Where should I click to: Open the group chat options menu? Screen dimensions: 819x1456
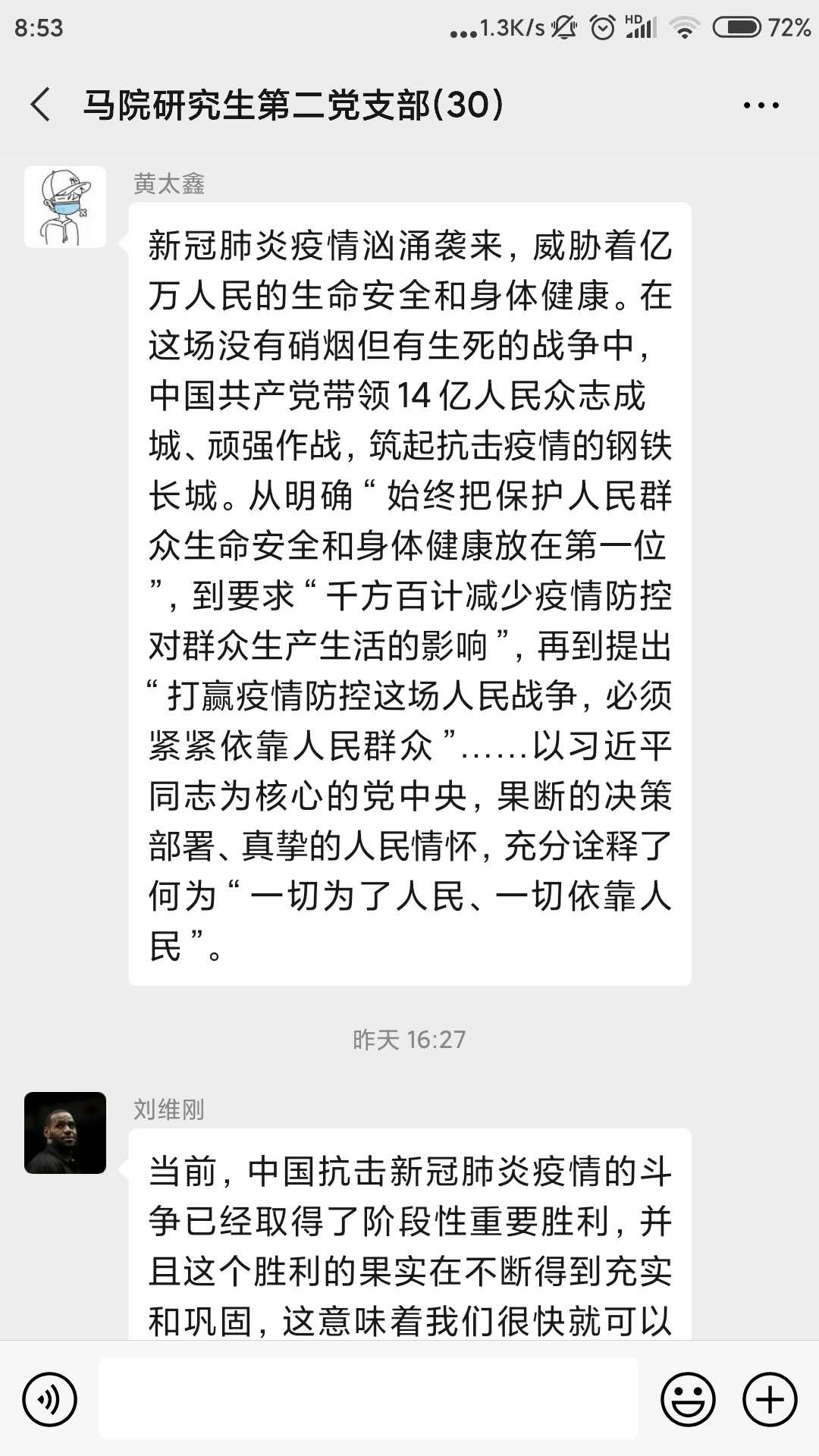click(761, 105)
